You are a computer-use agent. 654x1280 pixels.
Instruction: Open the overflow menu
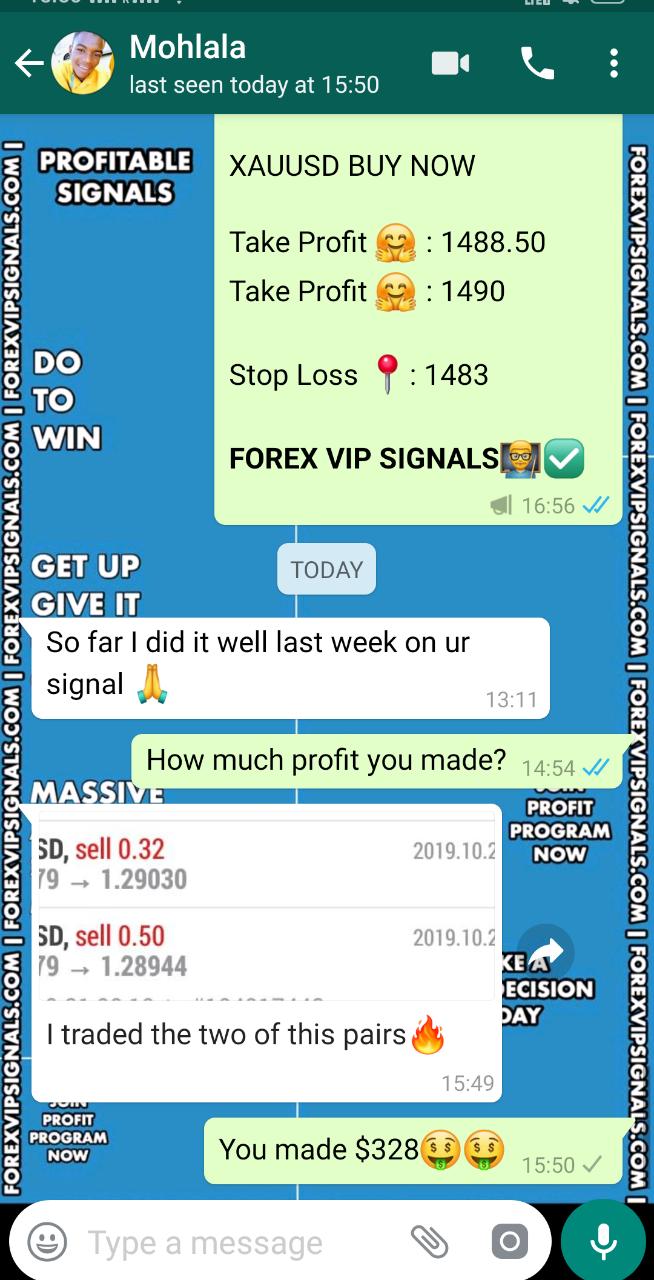614,65
